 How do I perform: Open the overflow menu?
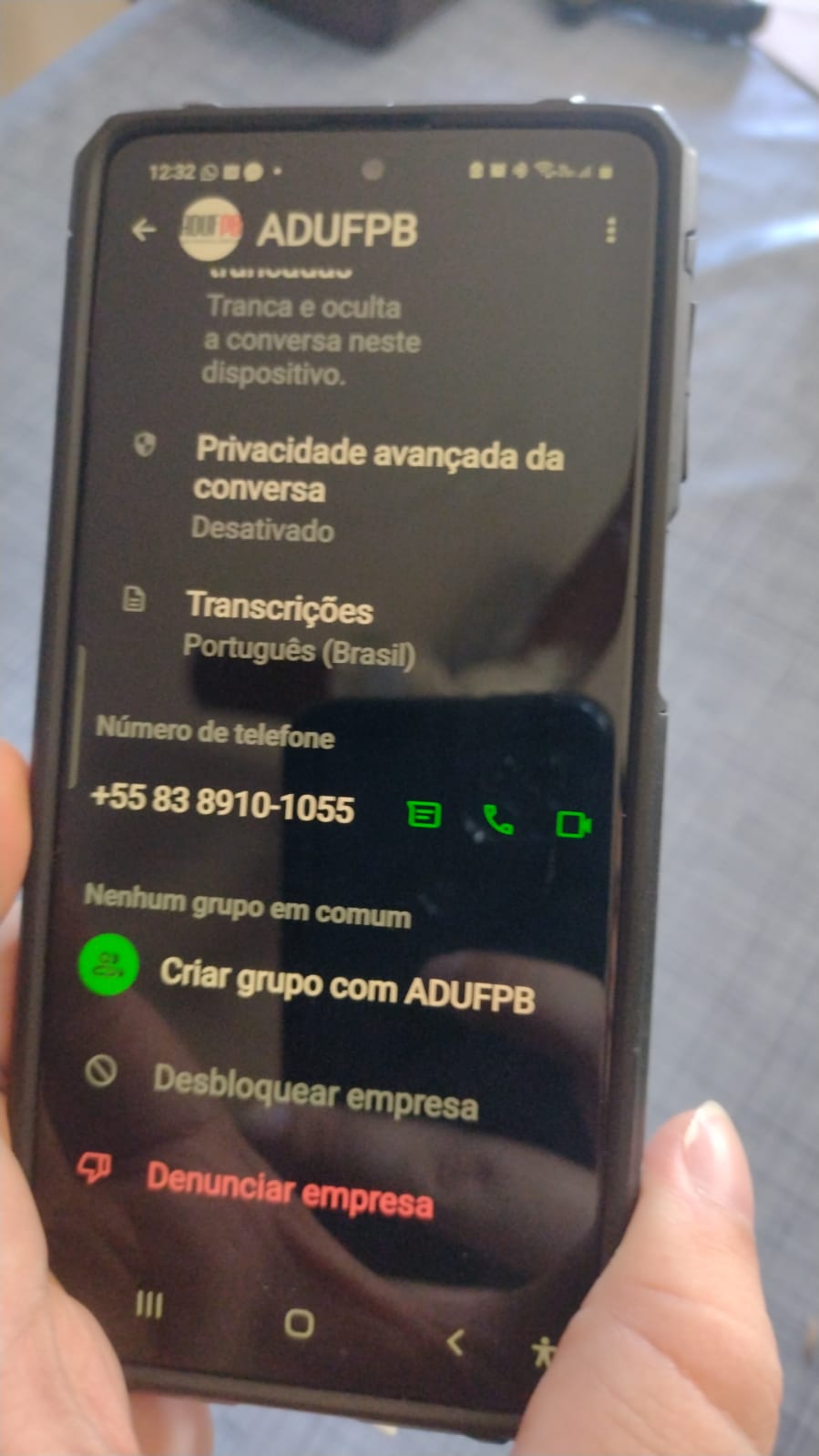[610, 230]
